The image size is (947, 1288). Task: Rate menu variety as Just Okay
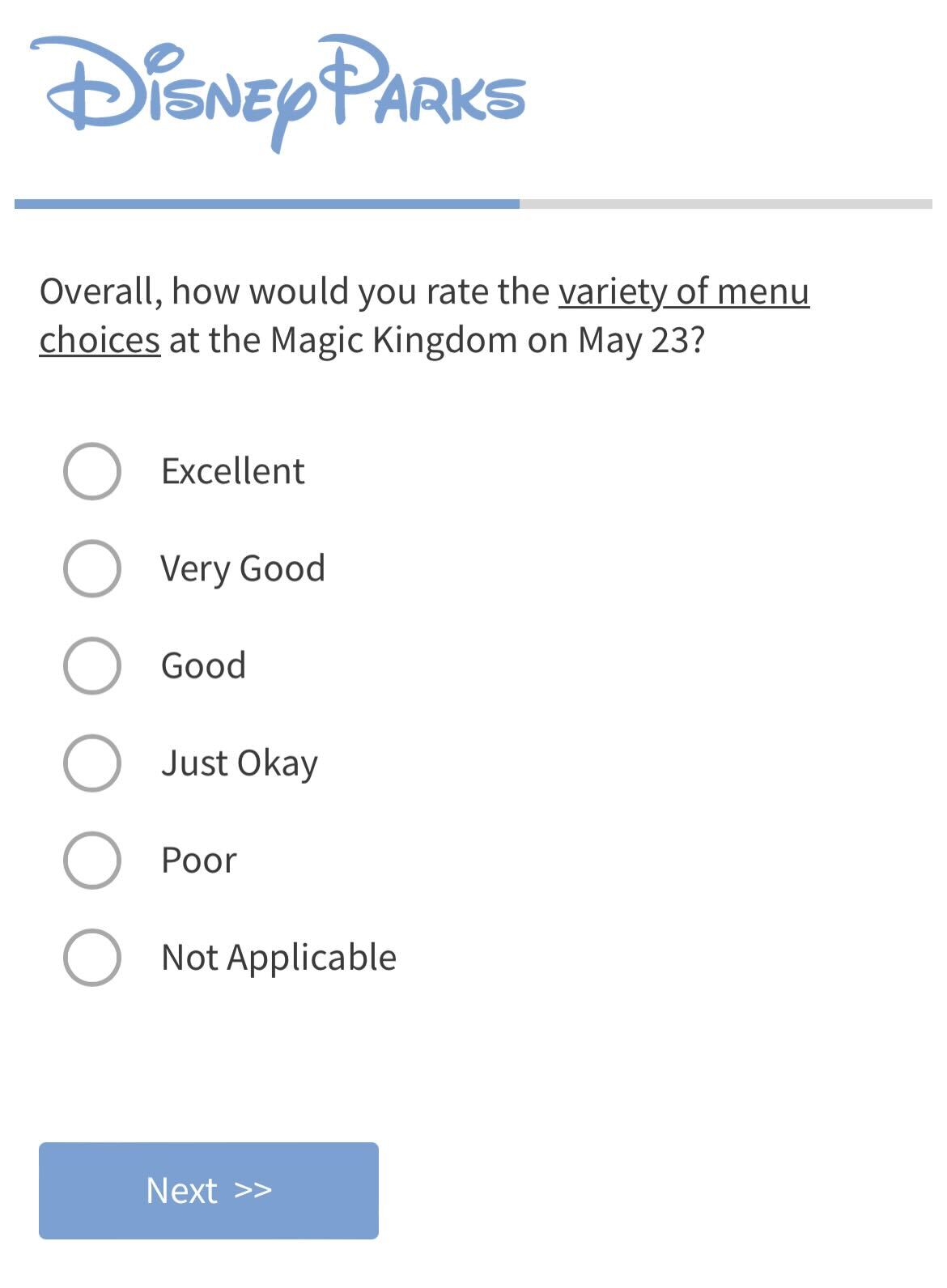92,763
